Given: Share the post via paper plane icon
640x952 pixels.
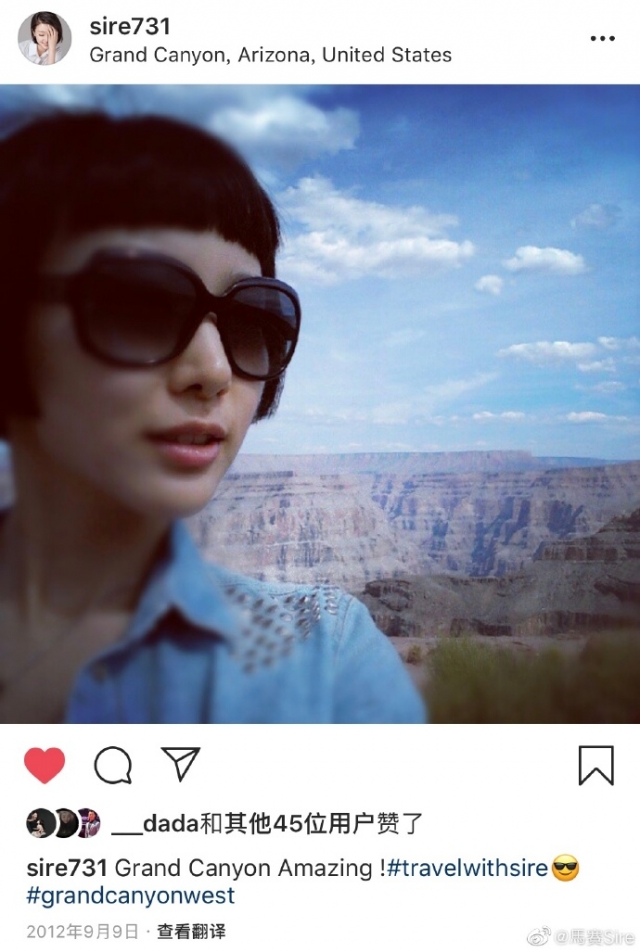Looking at the screenshot, I should click(x=181, y=764).
